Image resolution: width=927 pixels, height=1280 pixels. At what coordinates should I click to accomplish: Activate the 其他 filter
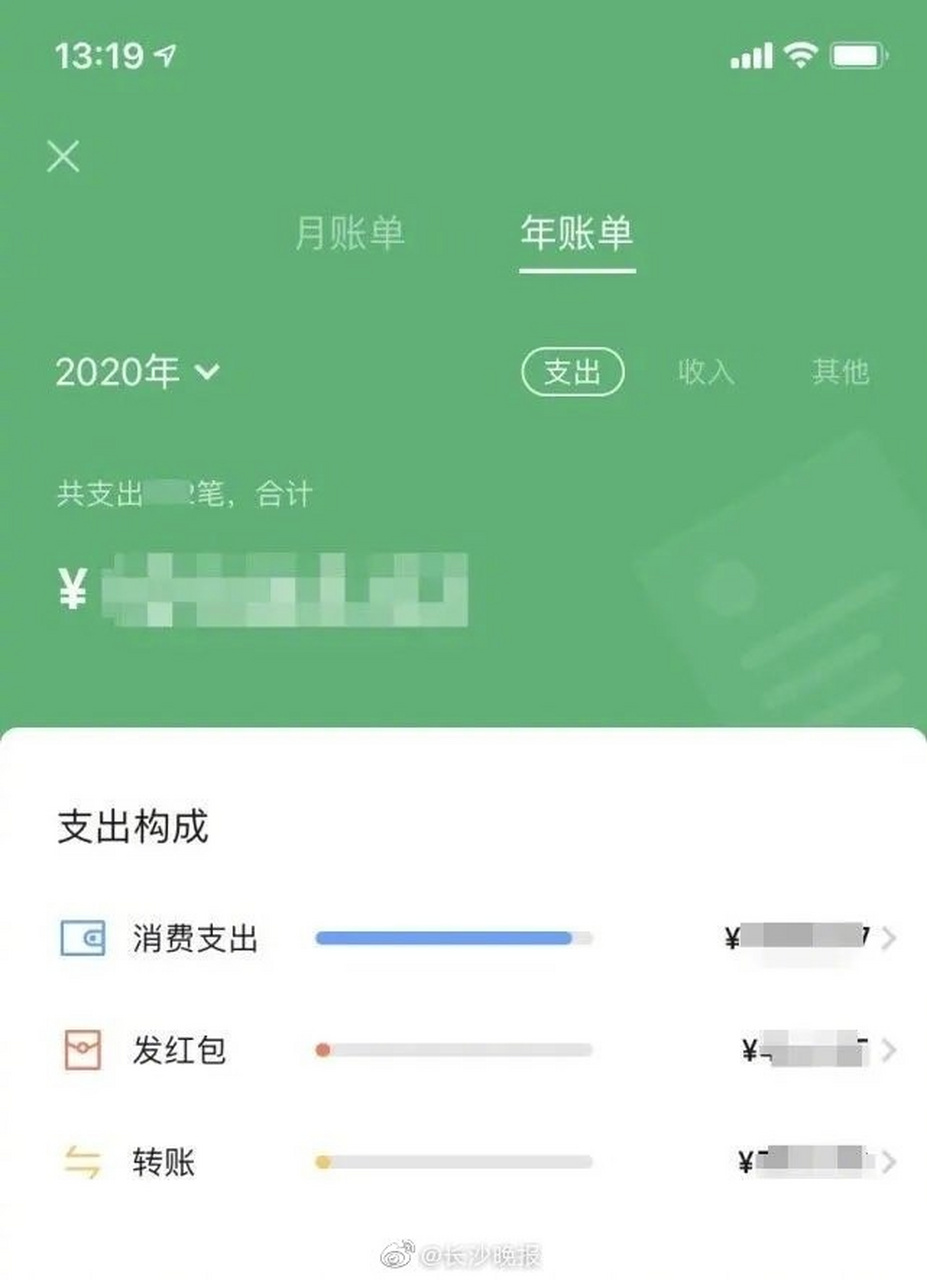click(843, 371)
